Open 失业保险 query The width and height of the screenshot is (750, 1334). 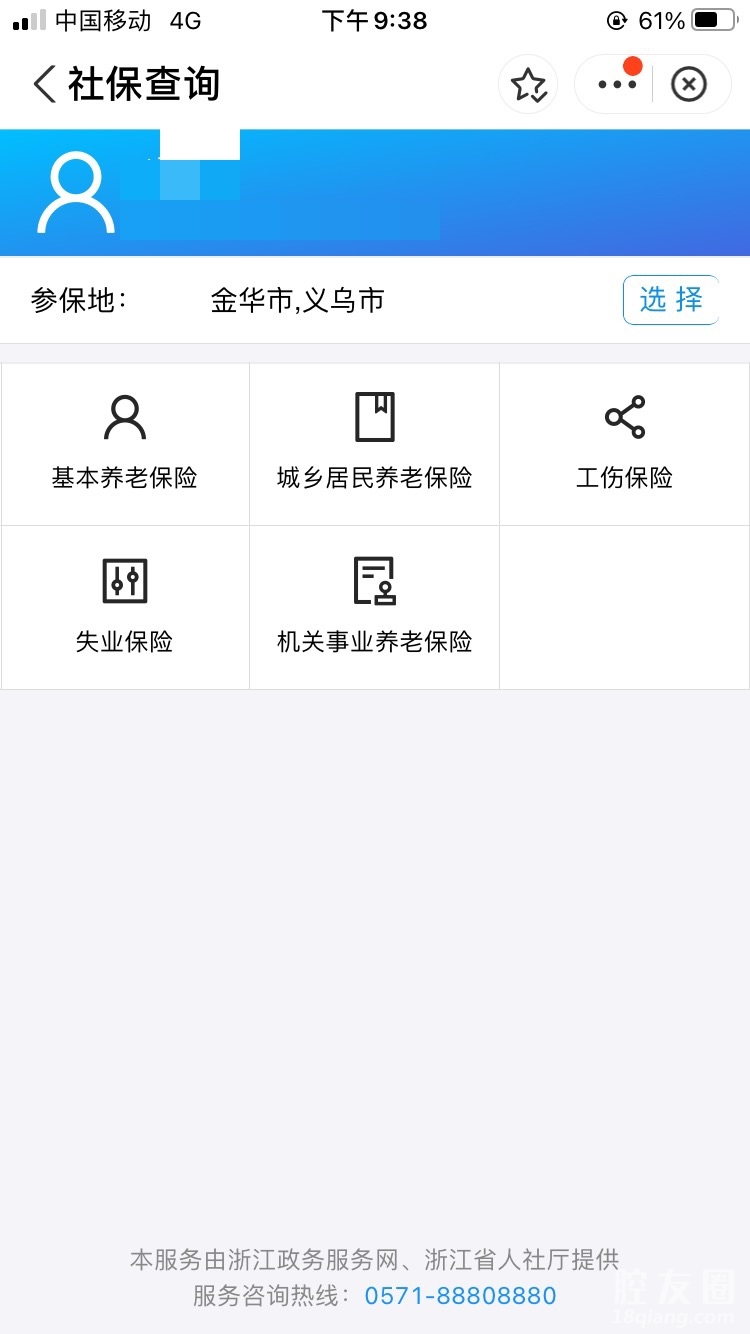click(125, 607)
